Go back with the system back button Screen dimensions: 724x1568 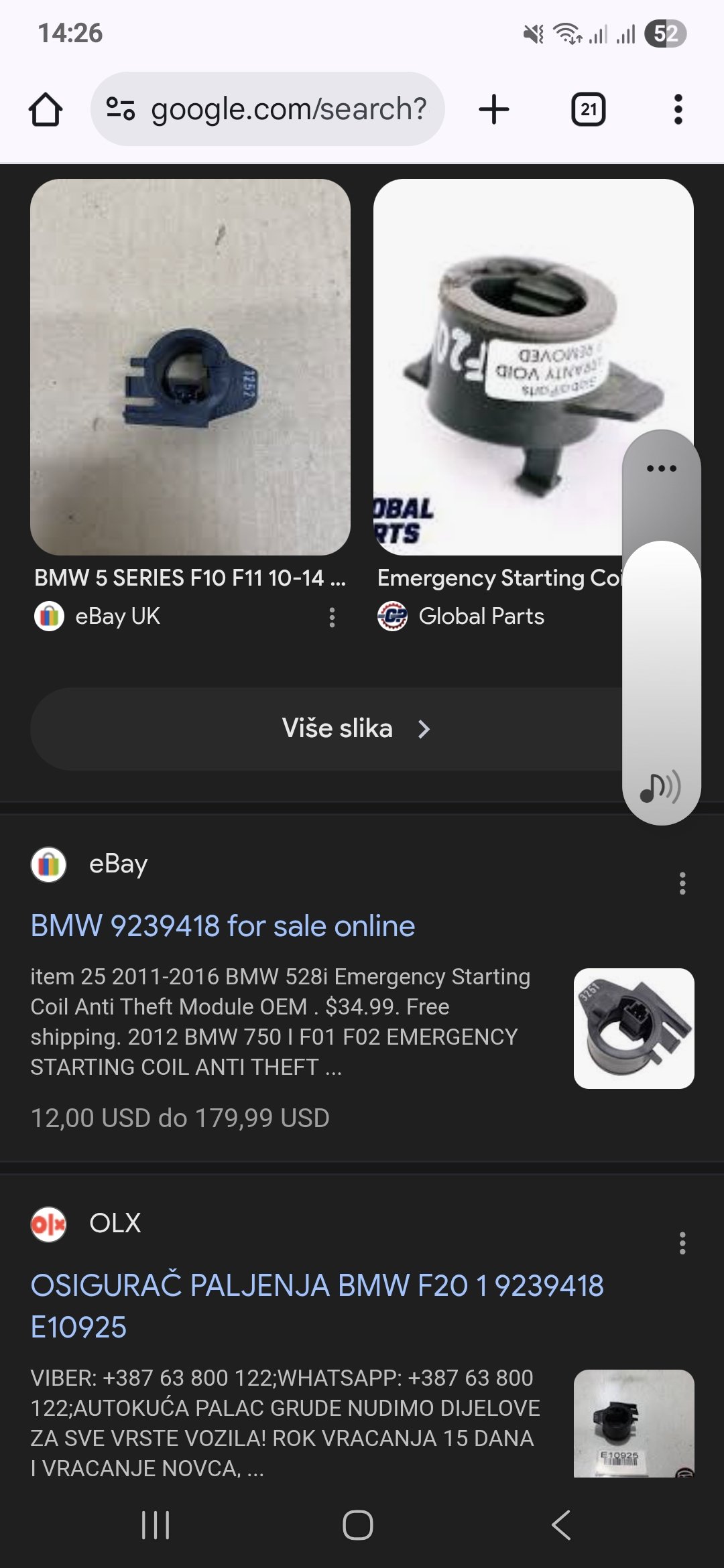(560, 1525)
